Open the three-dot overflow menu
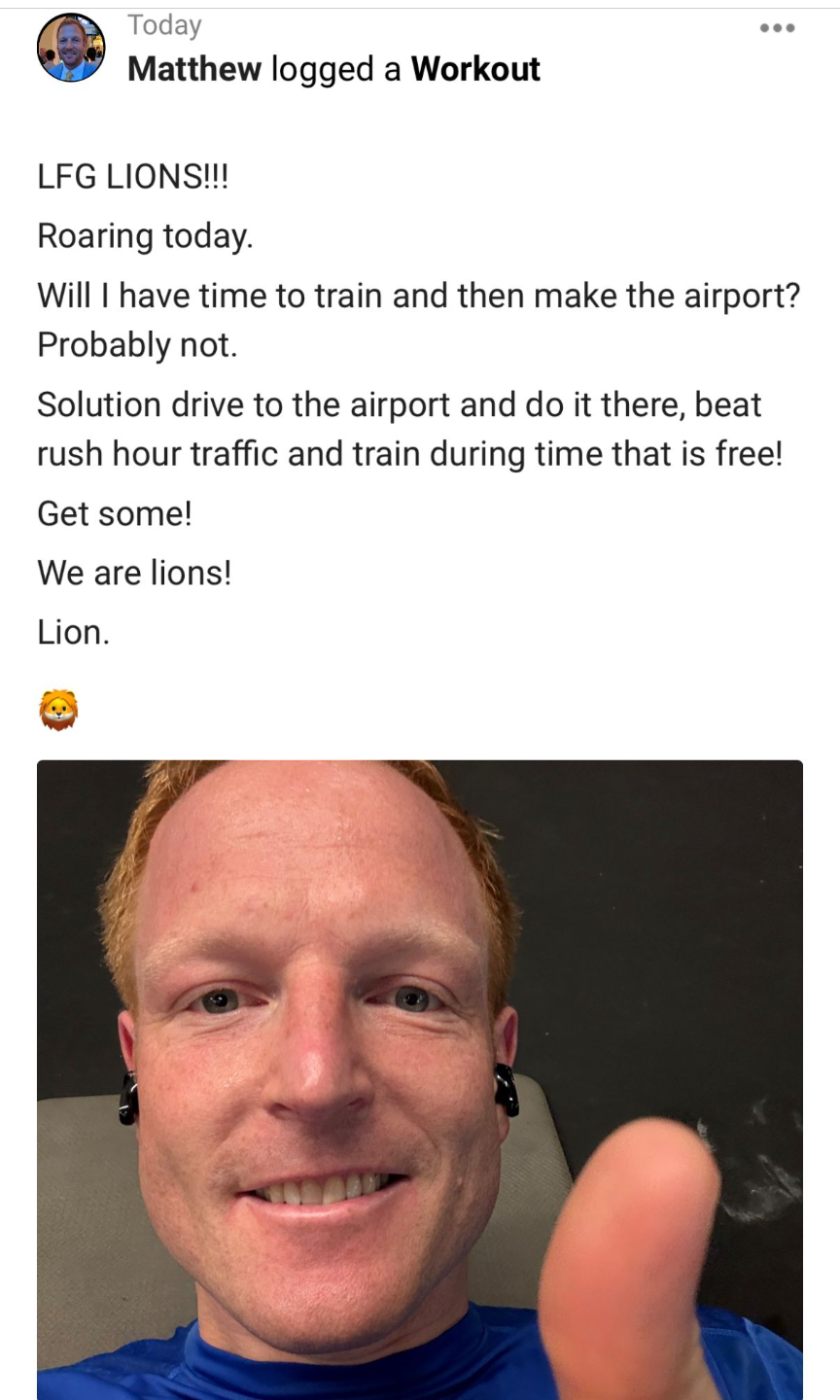The width and height of the screenshot is (840, 1400). pos(778,28)
